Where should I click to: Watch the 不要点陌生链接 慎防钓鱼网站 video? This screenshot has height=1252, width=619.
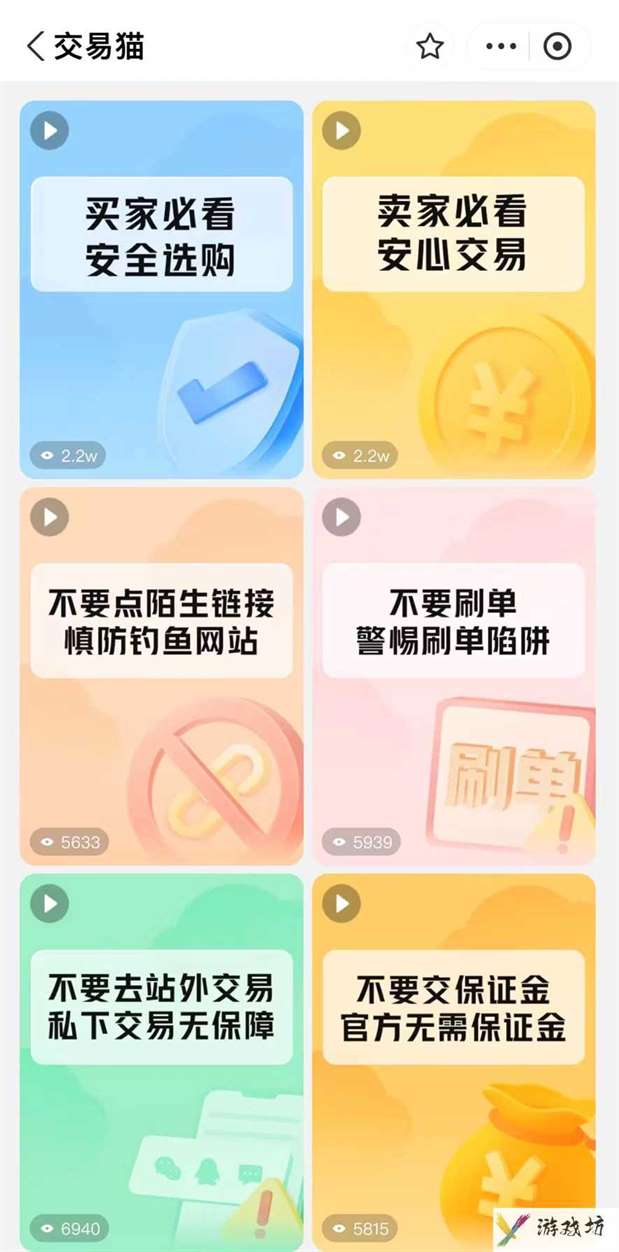click(x=161, y=675)
